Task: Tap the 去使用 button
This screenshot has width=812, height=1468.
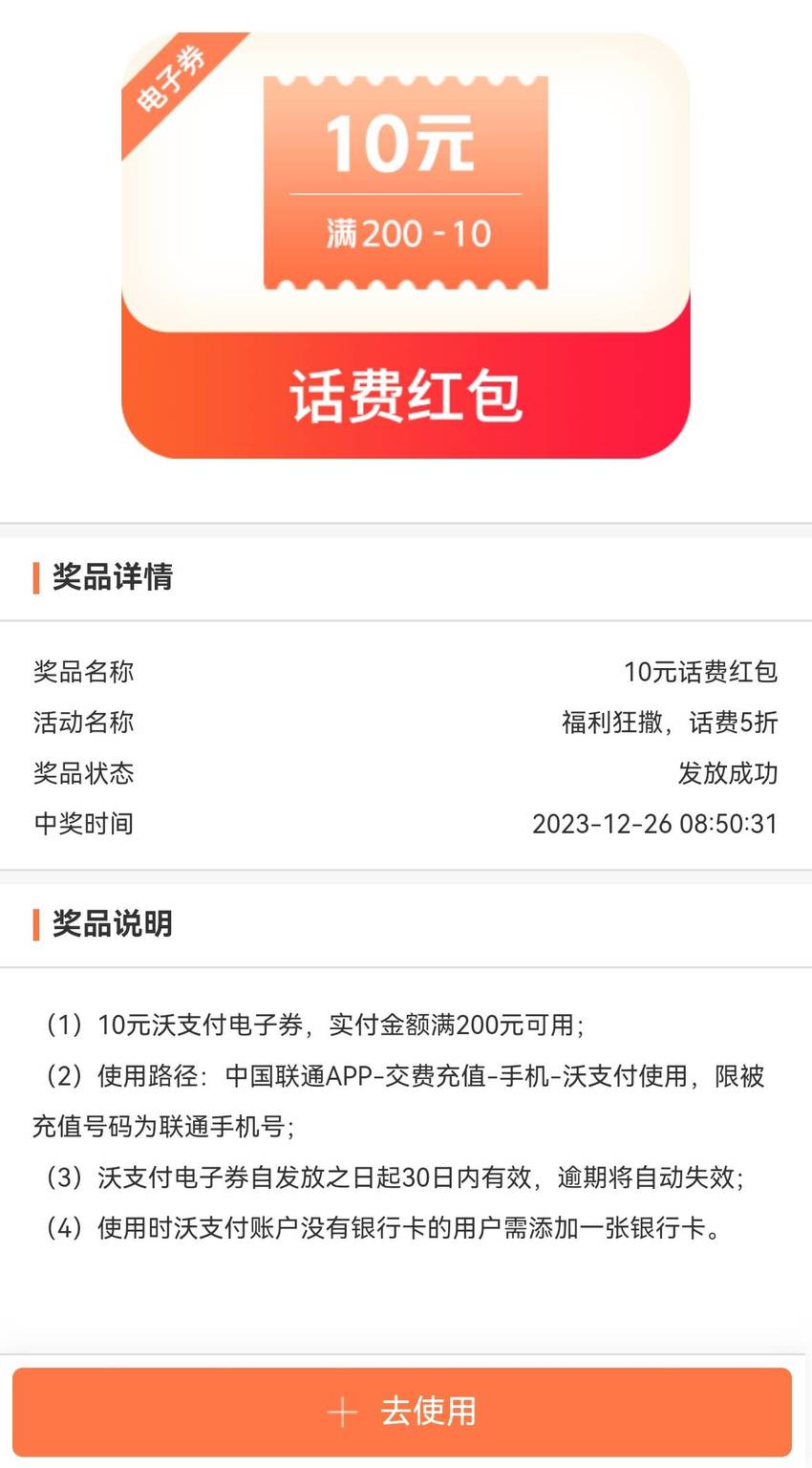Action: coord(402,1412)
